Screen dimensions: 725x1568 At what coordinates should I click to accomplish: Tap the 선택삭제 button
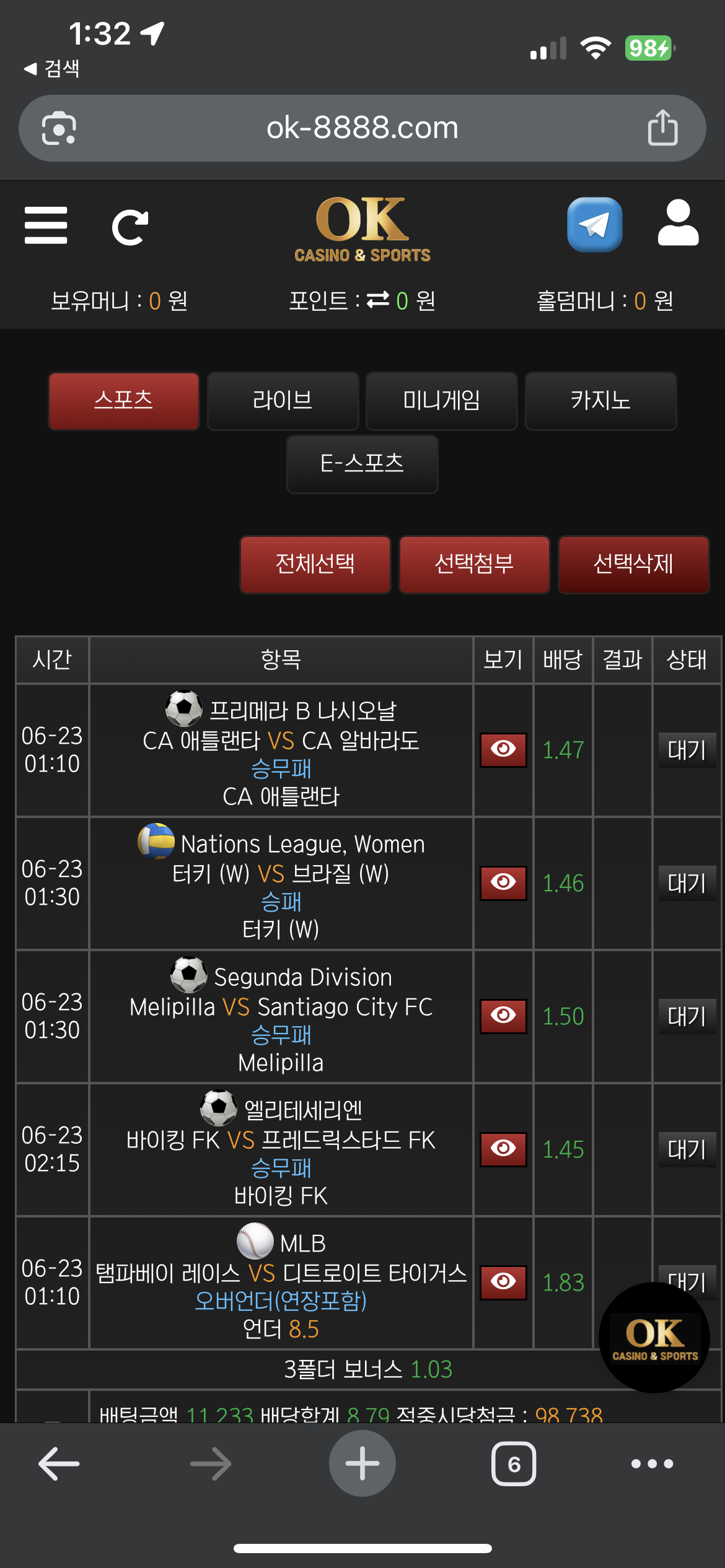(633, 564)
